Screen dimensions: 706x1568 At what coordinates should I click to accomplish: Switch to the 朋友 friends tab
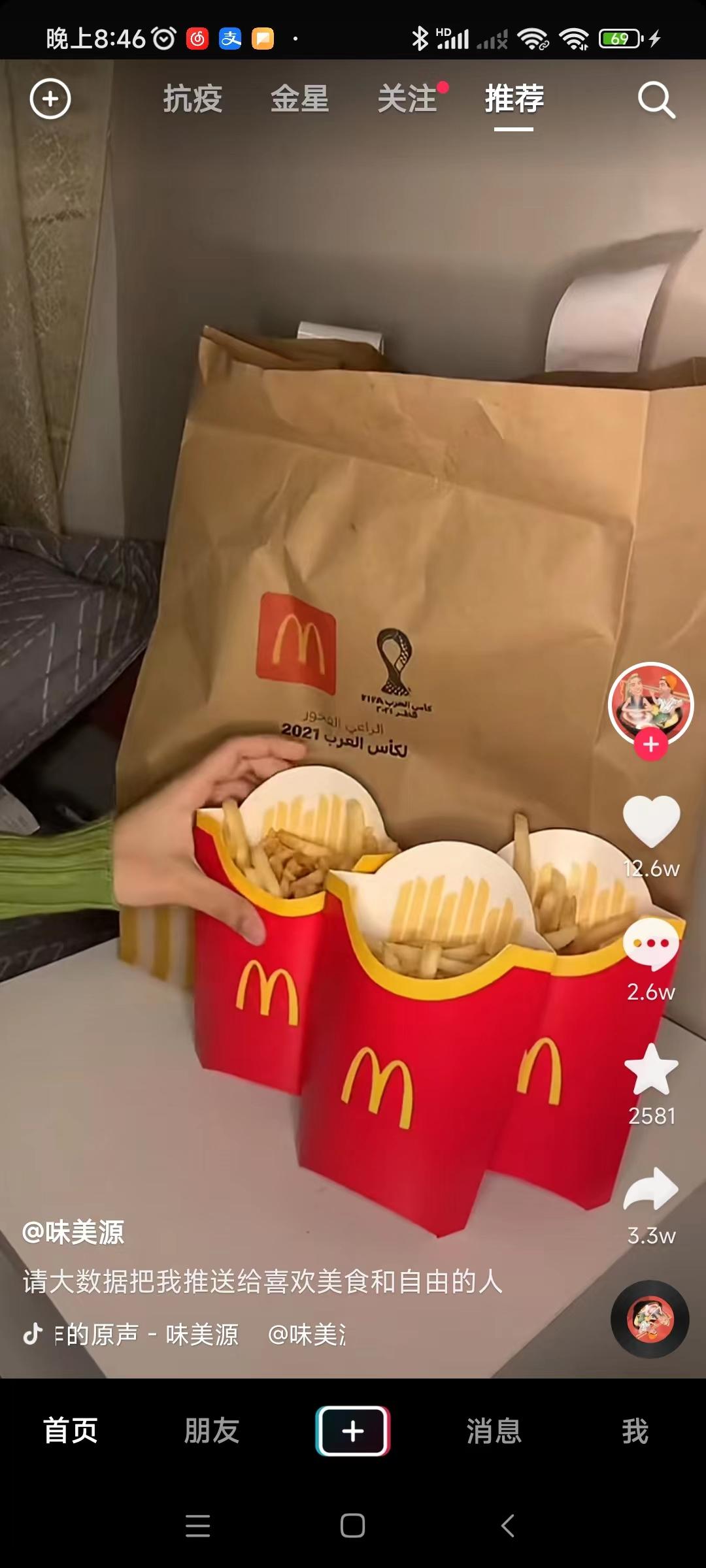tap(212, 1431)
